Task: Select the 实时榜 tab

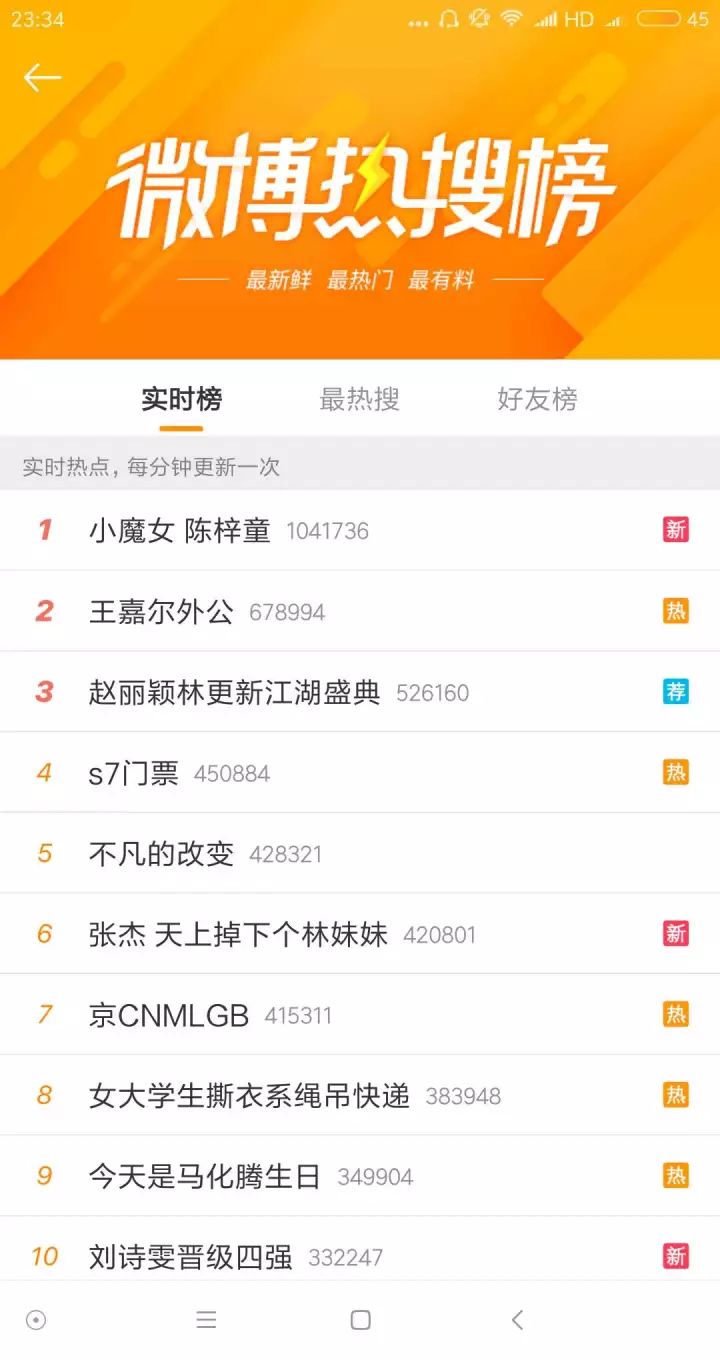Action: click(x=181, y=399)
